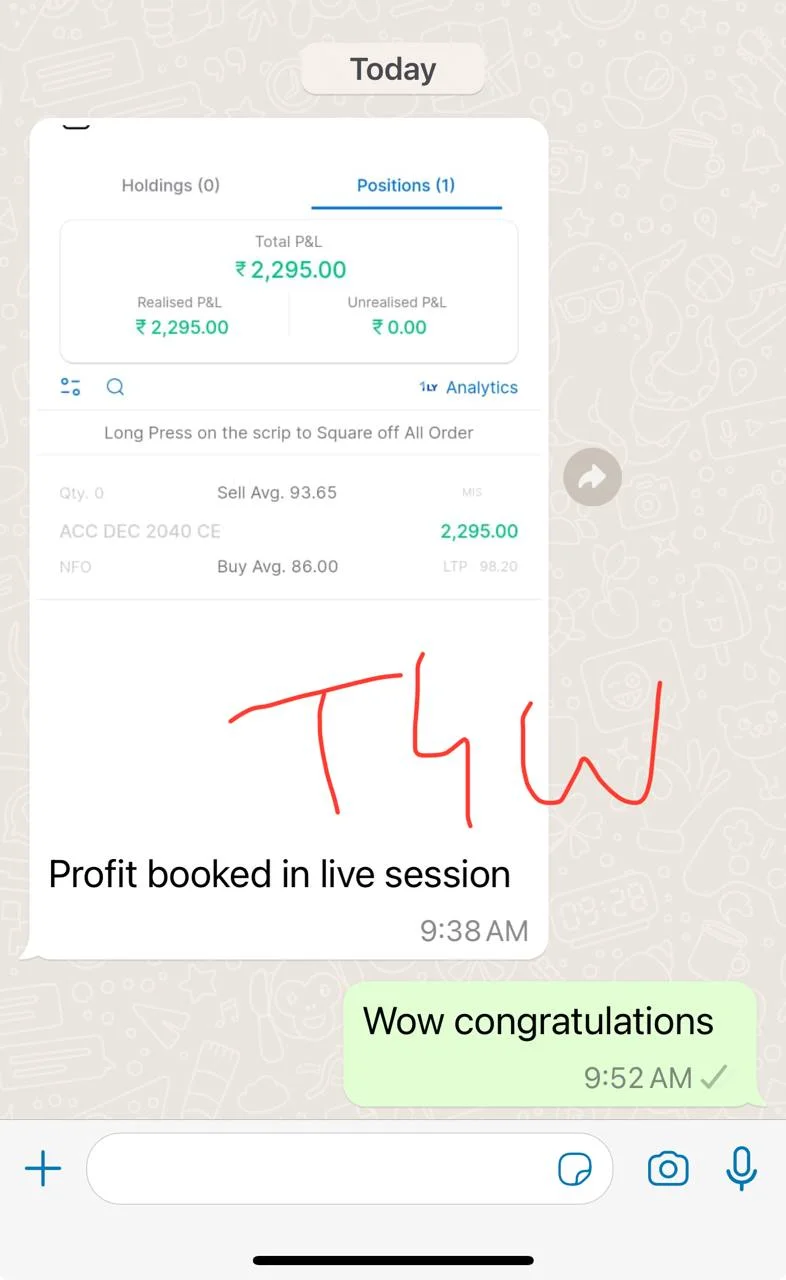Open the sticker picker
This screenshot has height=1280, width=786.
tap(574, 1168)
